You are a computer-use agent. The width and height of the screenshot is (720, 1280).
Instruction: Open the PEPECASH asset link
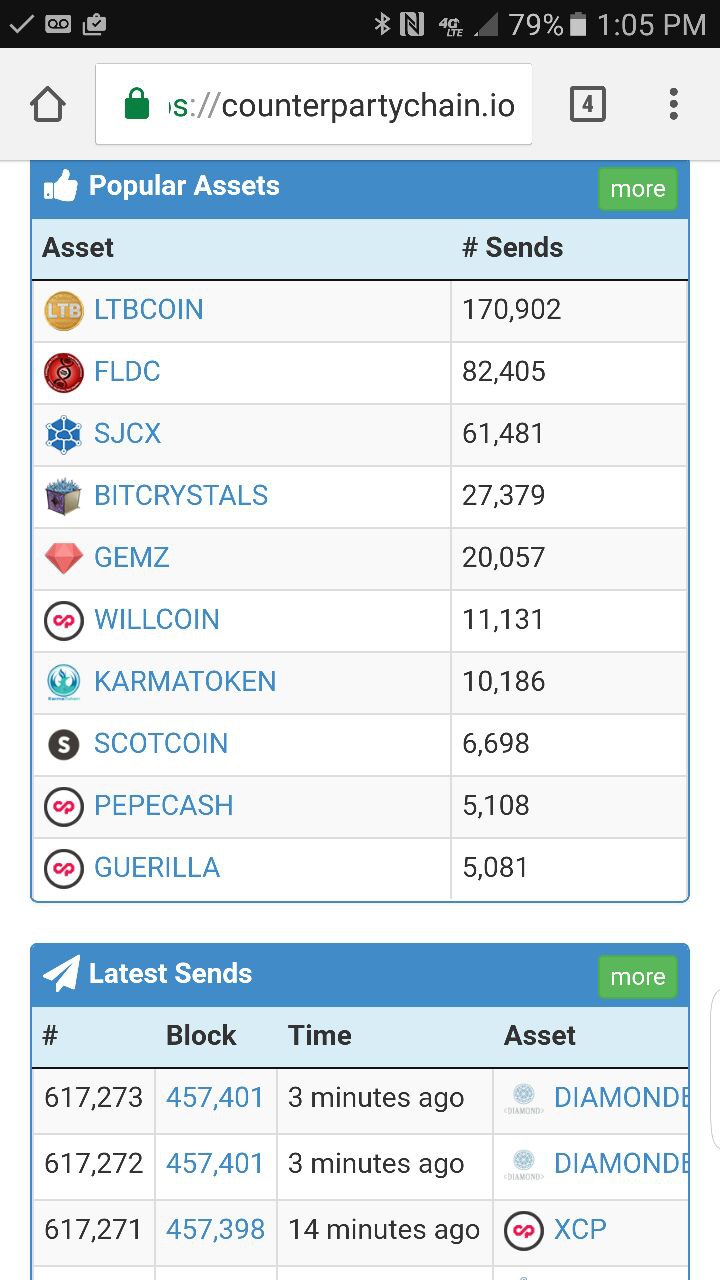click(163, 806)
